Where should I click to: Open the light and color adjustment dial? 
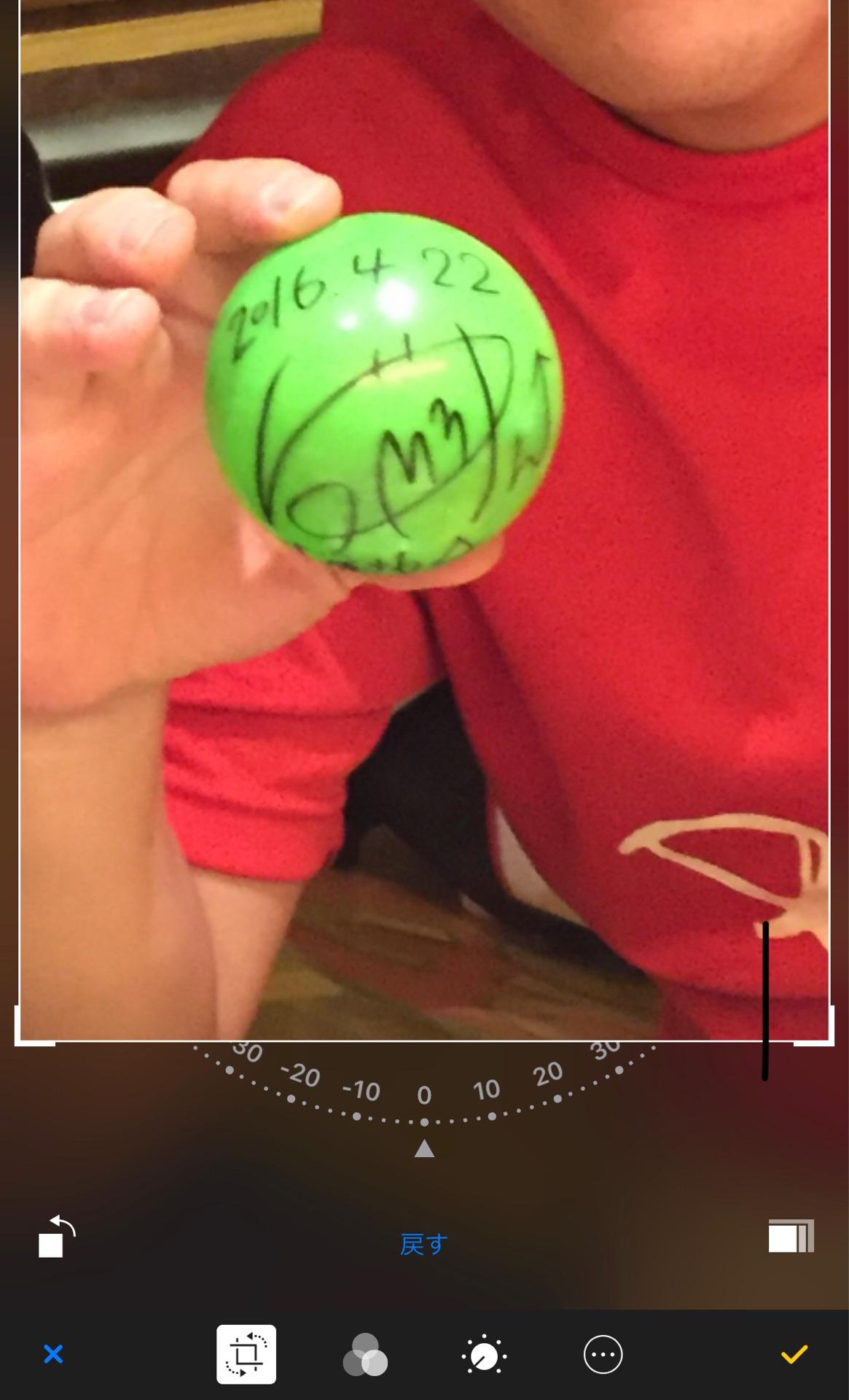pos(484,1355)
